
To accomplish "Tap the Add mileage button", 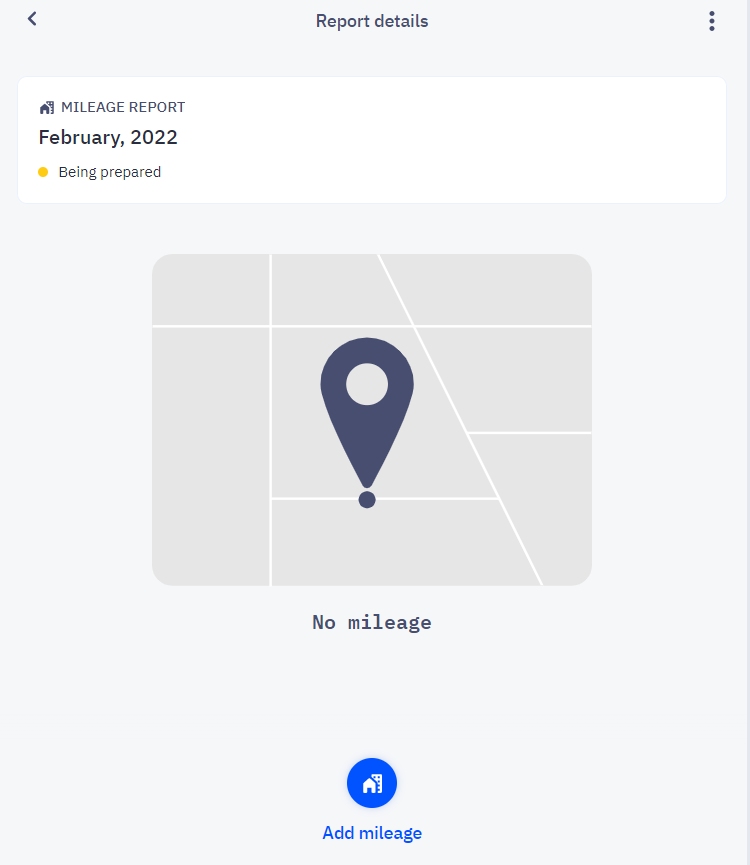I will click(x=372, y=783).
